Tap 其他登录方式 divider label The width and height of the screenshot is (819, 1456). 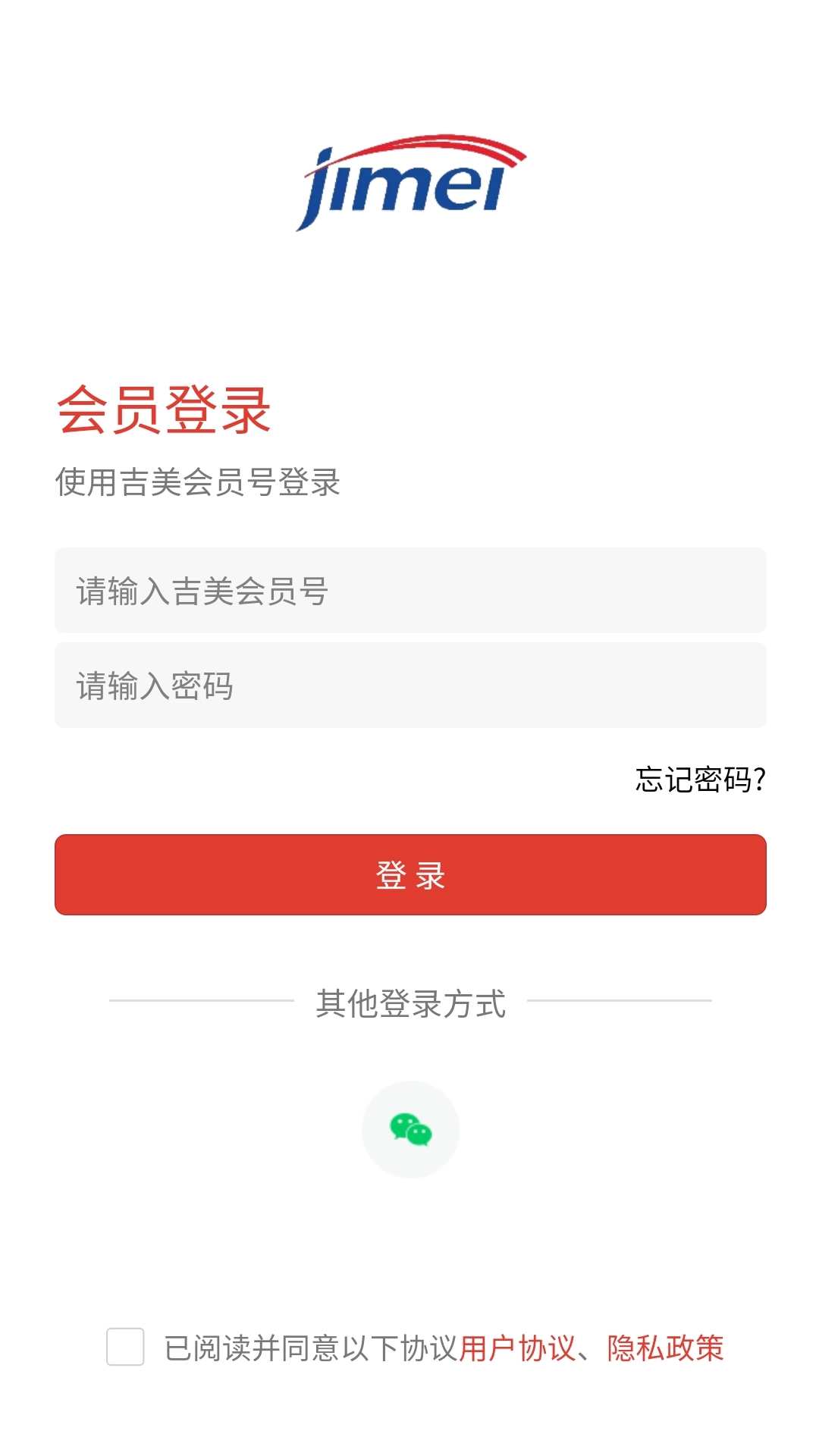point(409,1003)
